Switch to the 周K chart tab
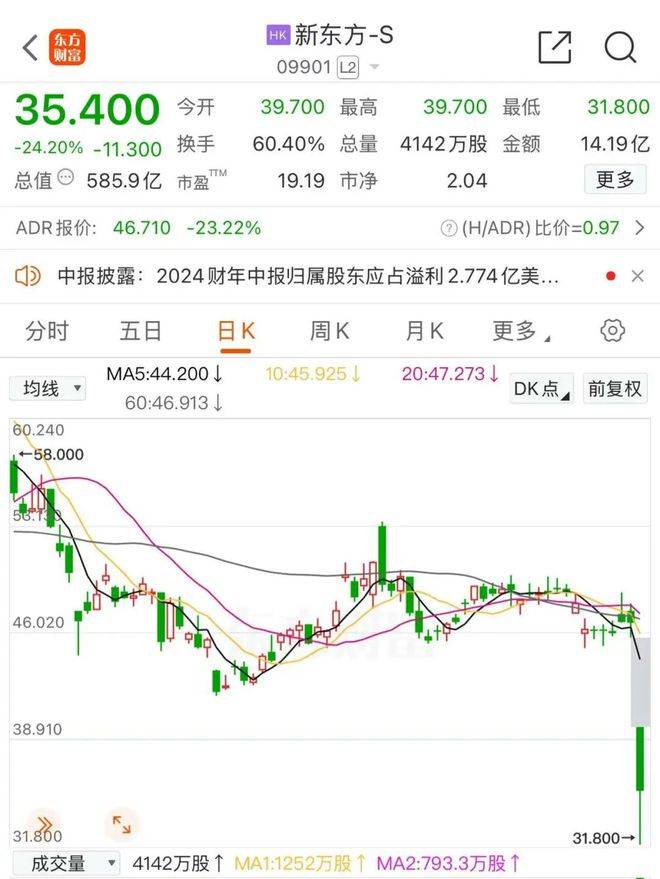Image resolution: width=660 pixels, height=879 pixels. click(330, 331)
